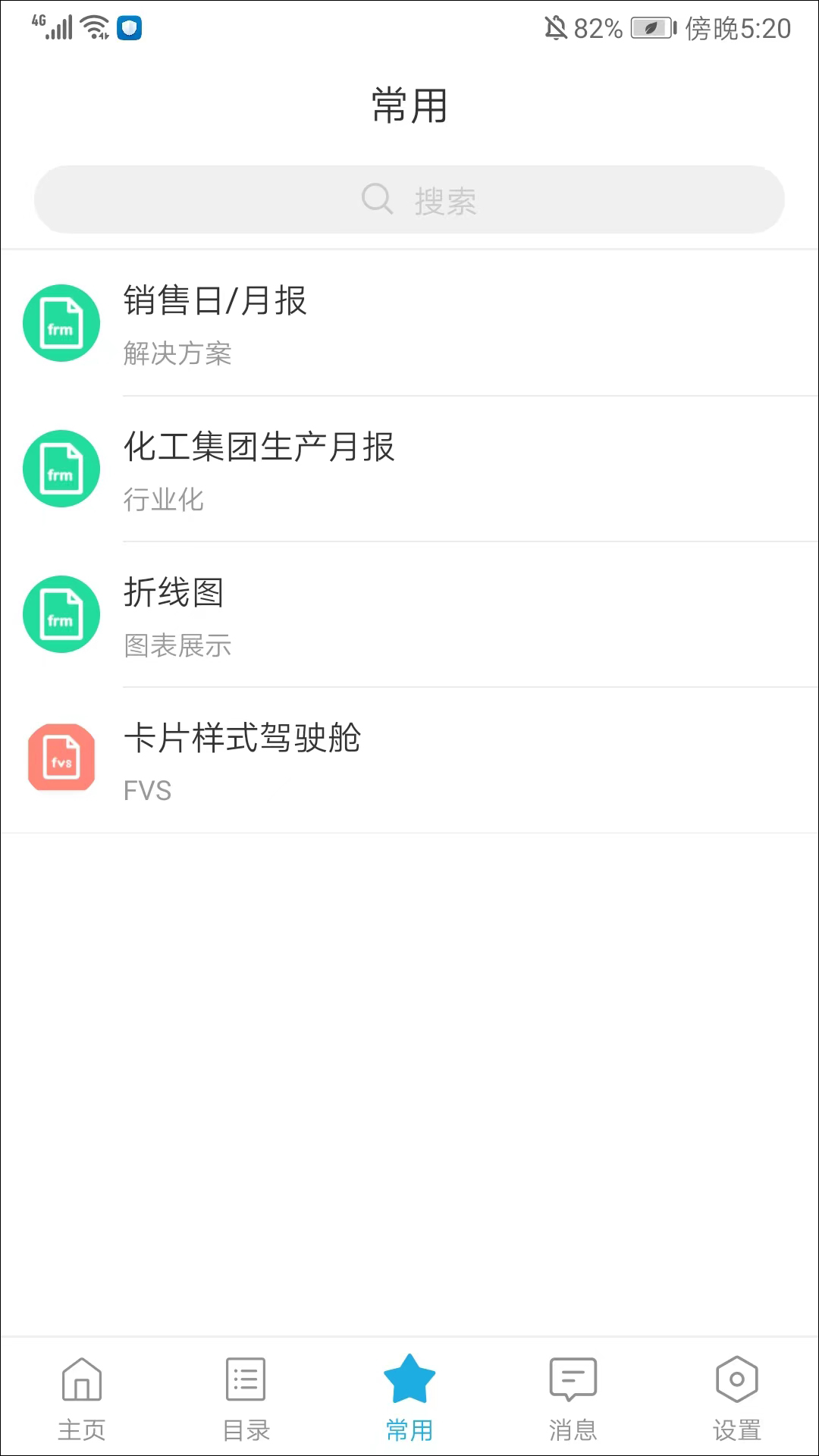
Task: Open the 销售日/月报 report
Action: 409,323
